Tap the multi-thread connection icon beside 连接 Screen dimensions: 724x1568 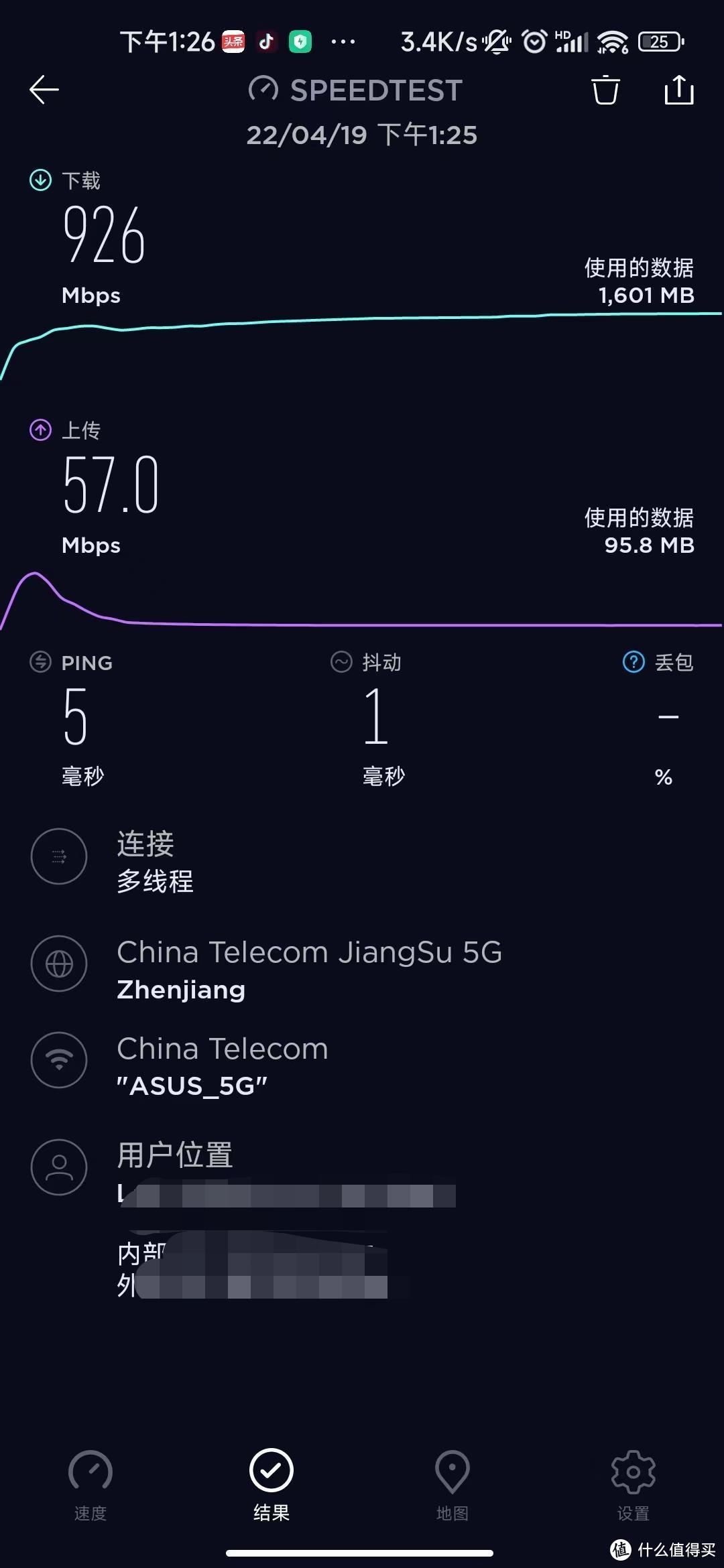pyautogui.click(x=59, y=857)
